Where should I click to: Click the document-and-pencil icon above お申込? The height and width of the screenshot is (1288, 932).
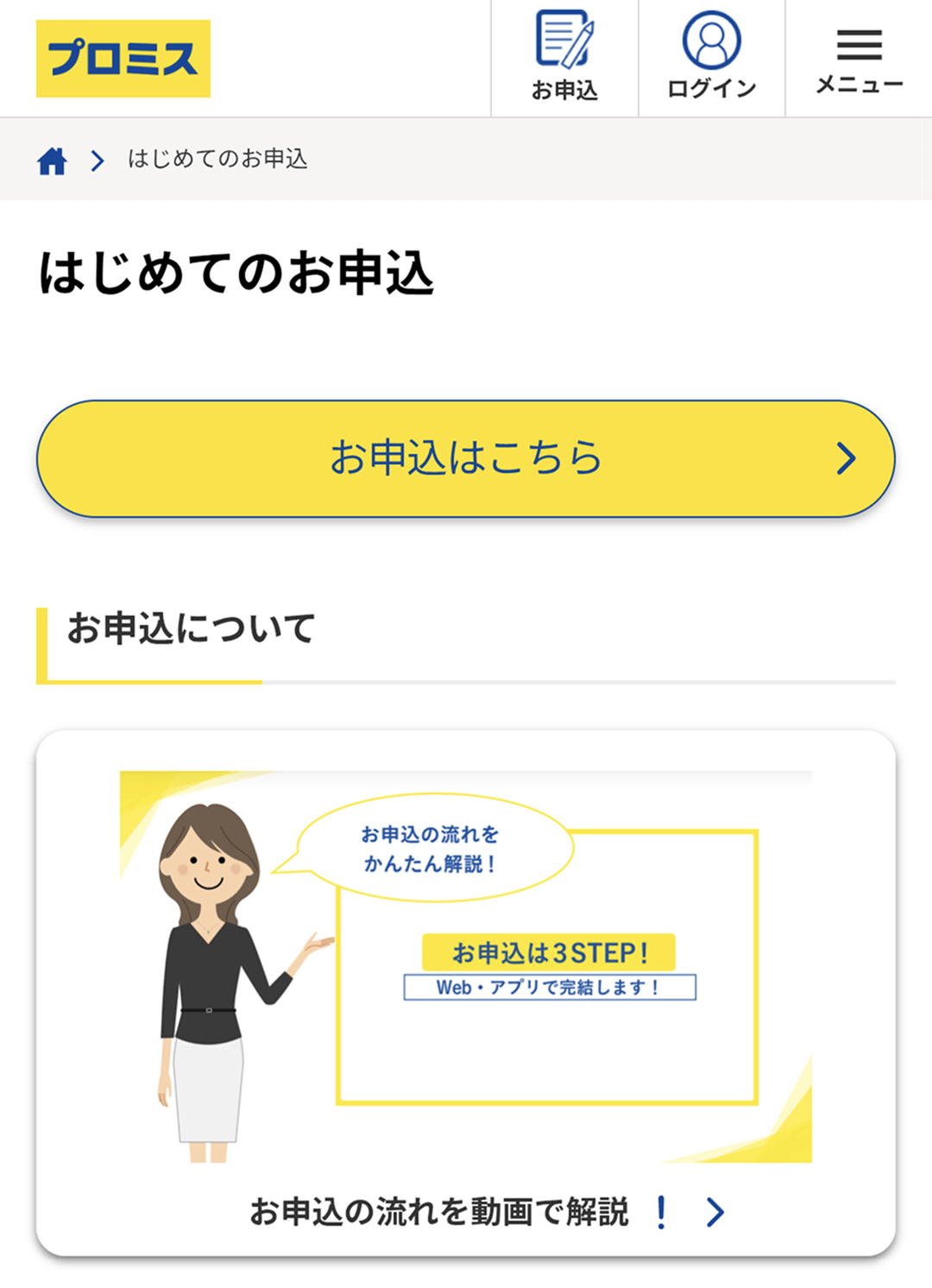coord(564,39)
